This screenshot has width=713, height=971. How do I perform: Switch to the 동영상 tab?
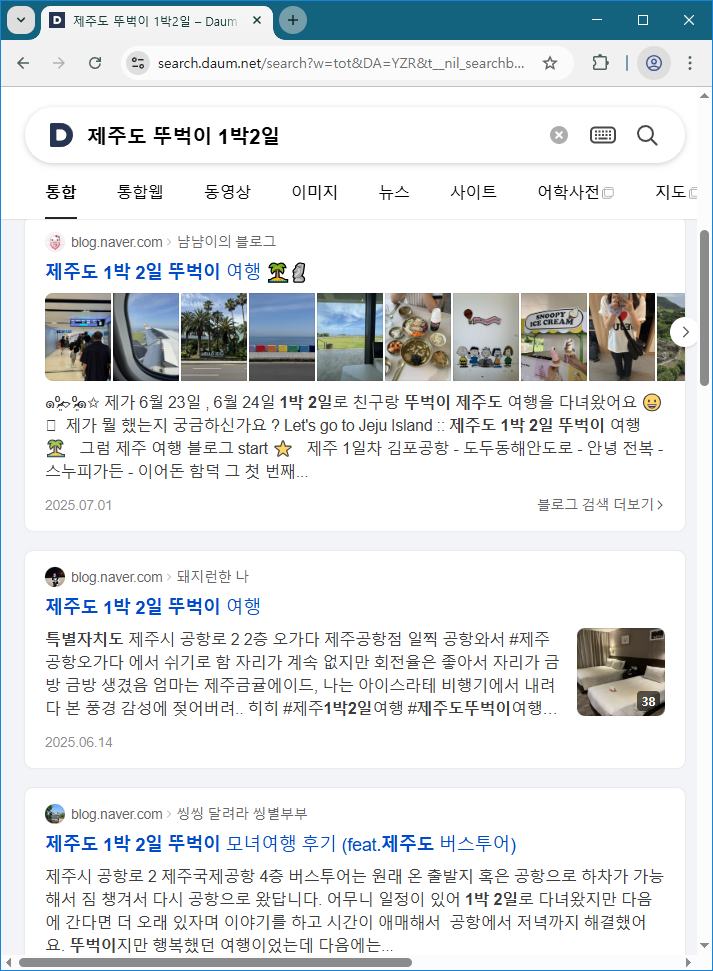[227, 192]
